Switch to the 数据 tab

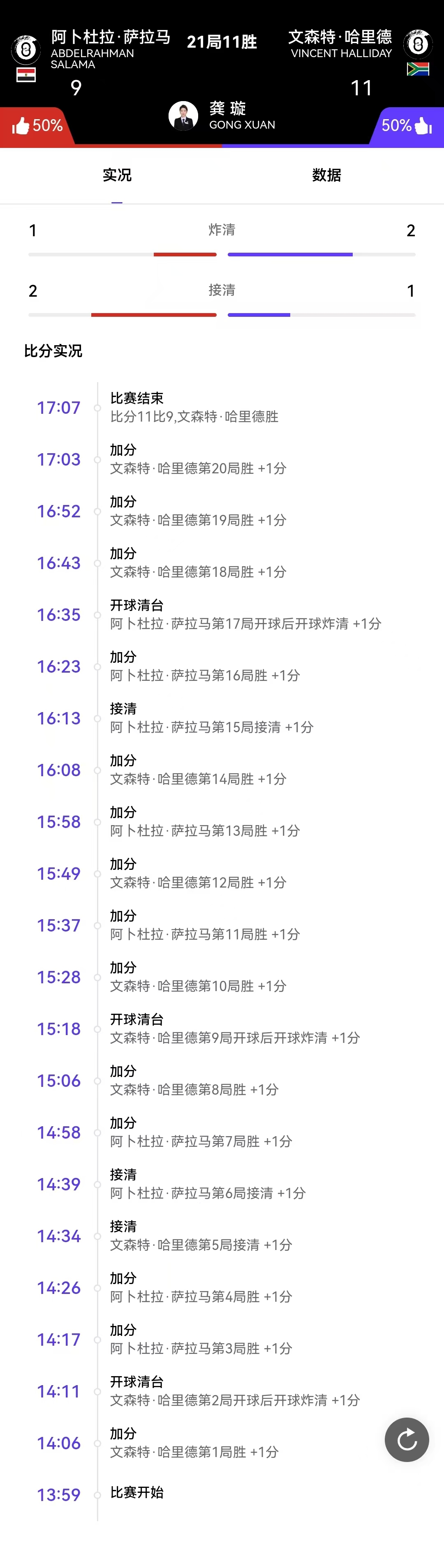click(x=326, y=175)
